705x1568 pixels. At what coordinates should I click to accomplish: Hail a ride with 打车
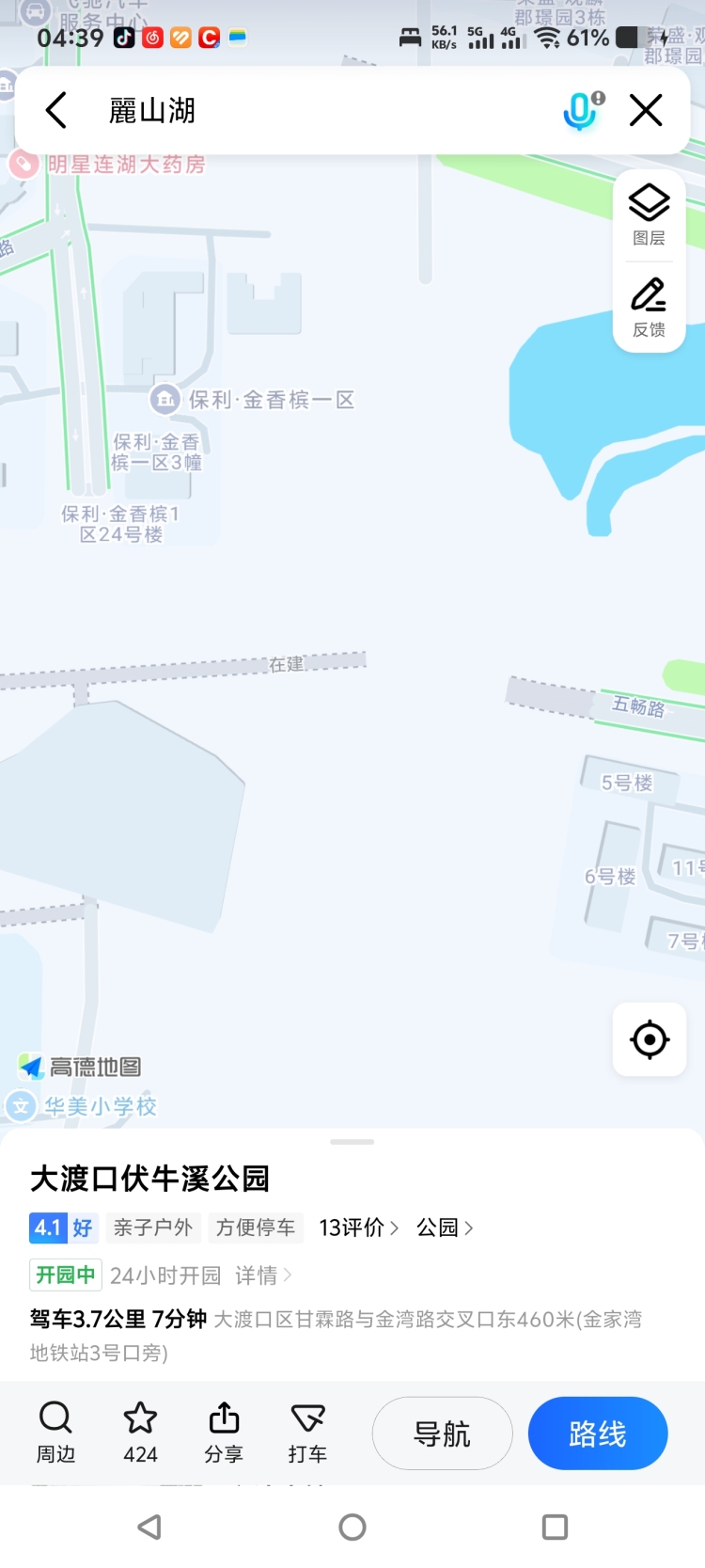coord(307,1433)
